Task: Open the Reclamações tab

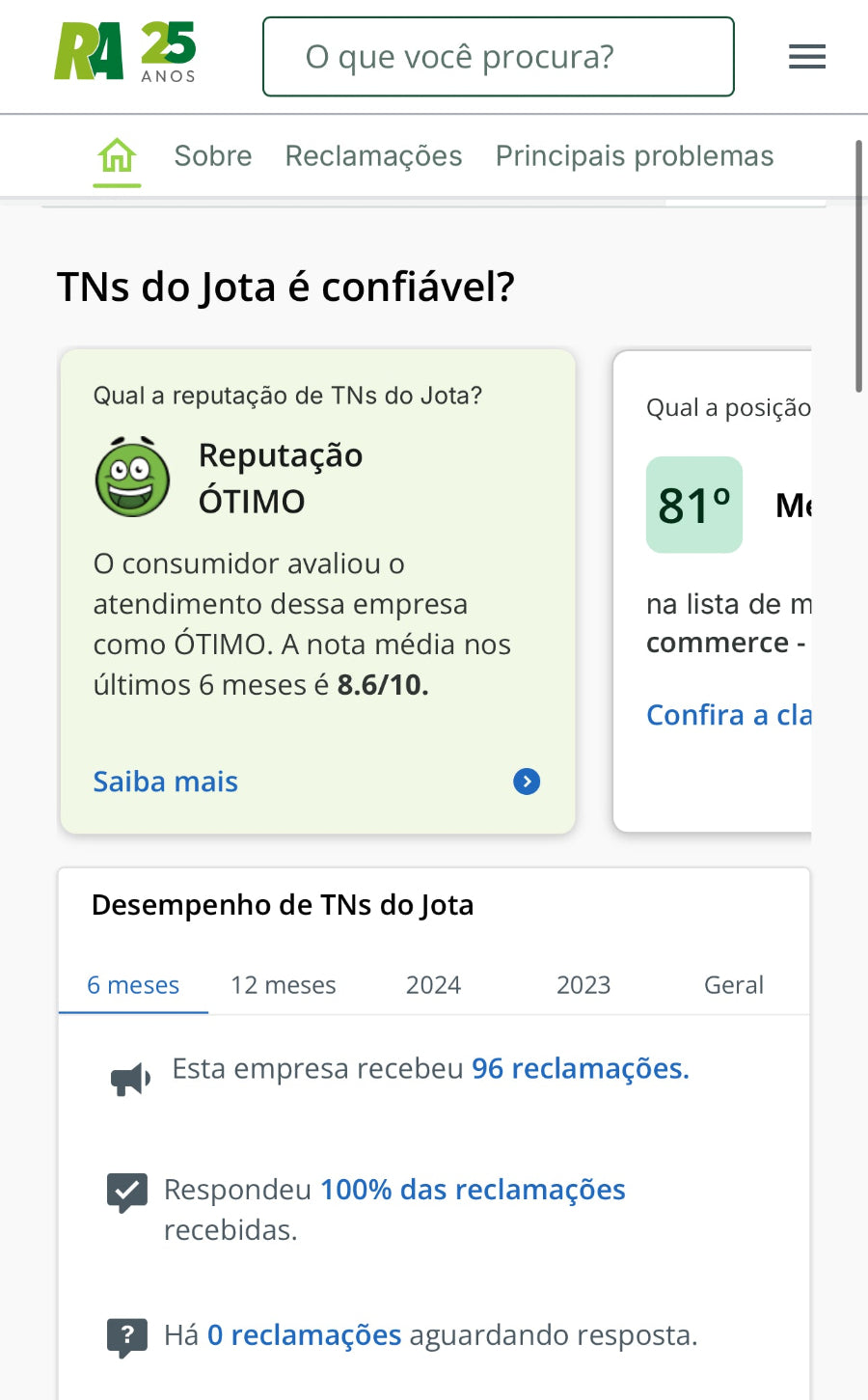Action: pos(373,155)
